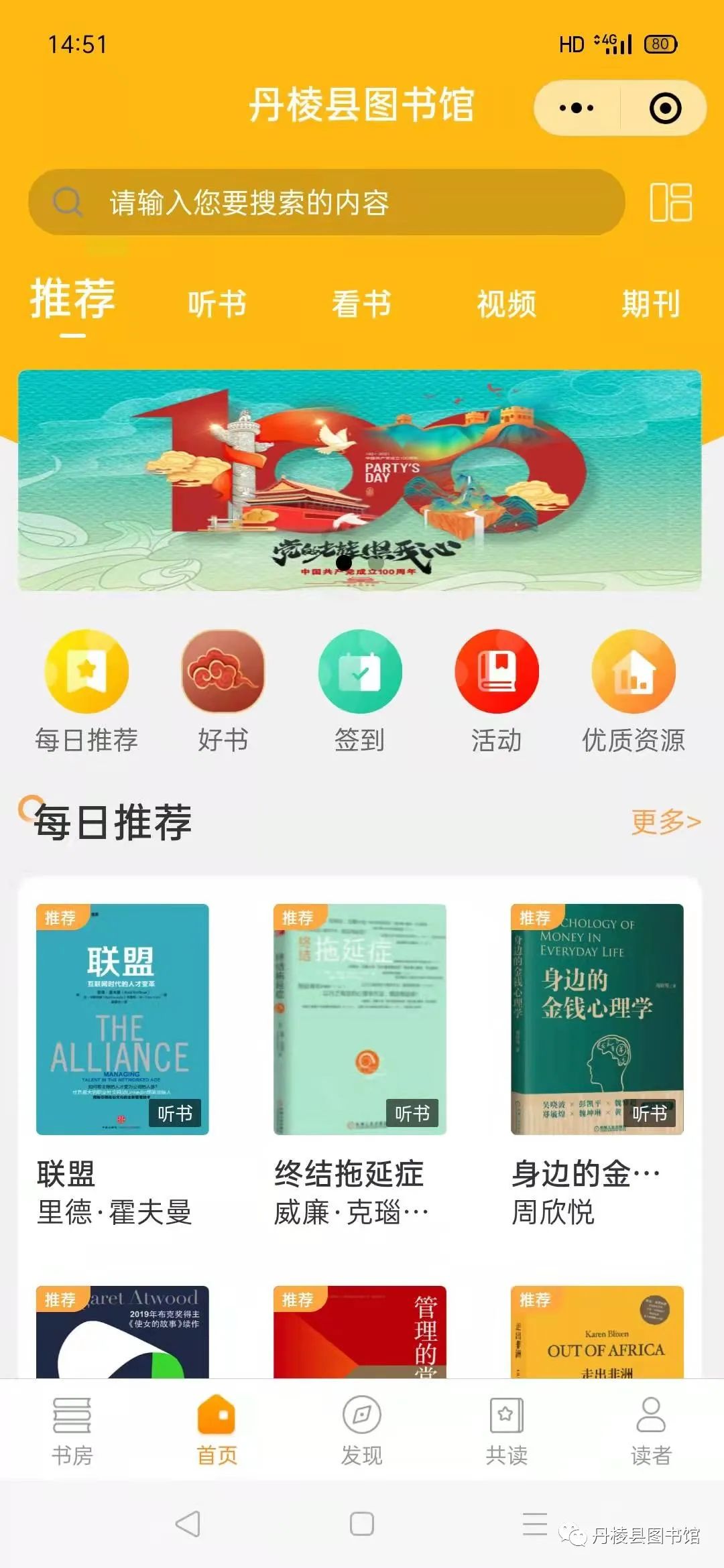Open 优质资源 shortcut

(633, 672)
